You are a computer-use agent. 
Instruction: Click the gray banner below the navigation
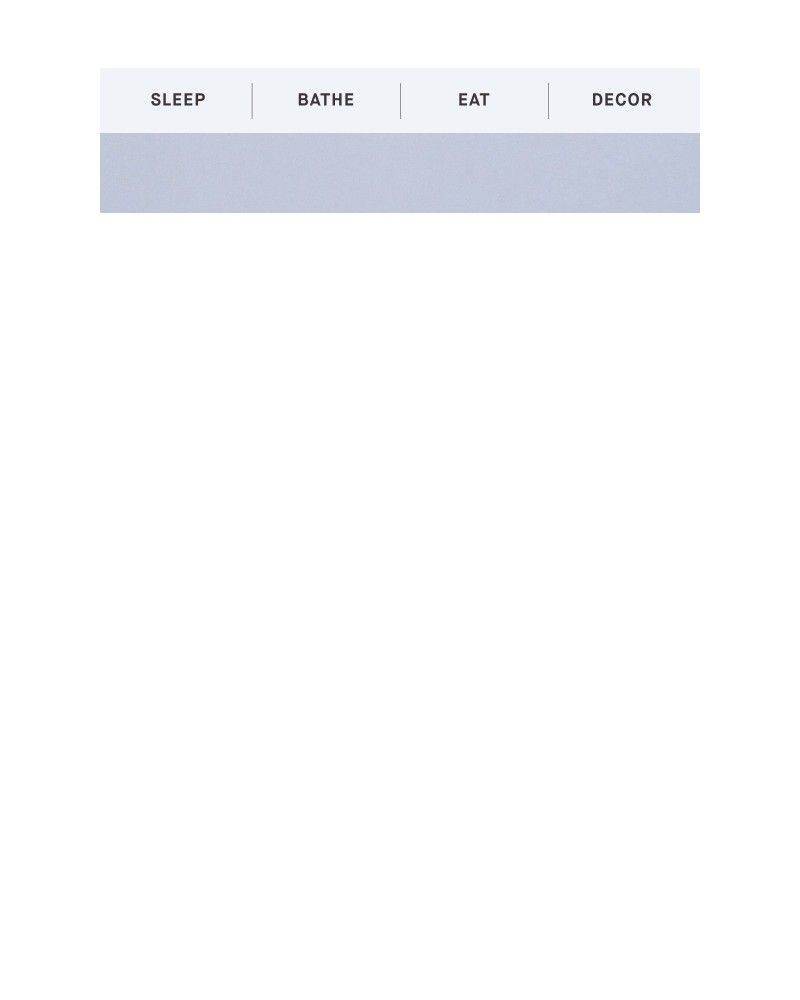(400, 172)
